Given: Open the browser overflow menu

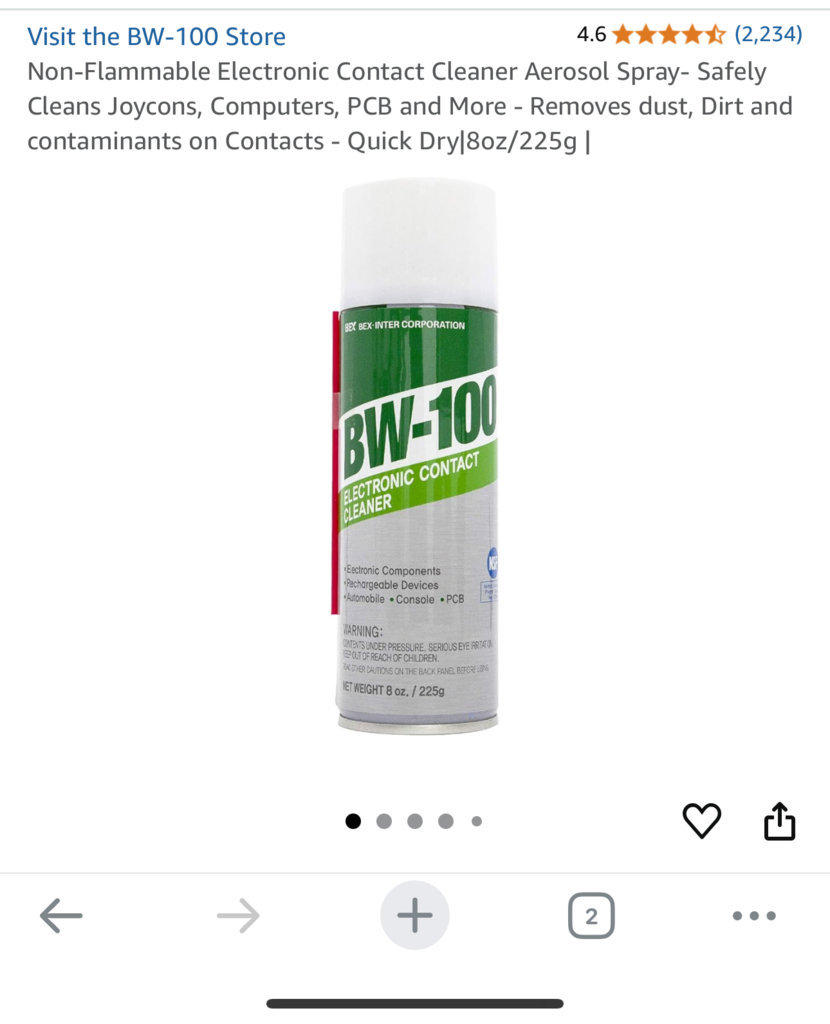Looking at the screenshot, I should pos(753,915).
